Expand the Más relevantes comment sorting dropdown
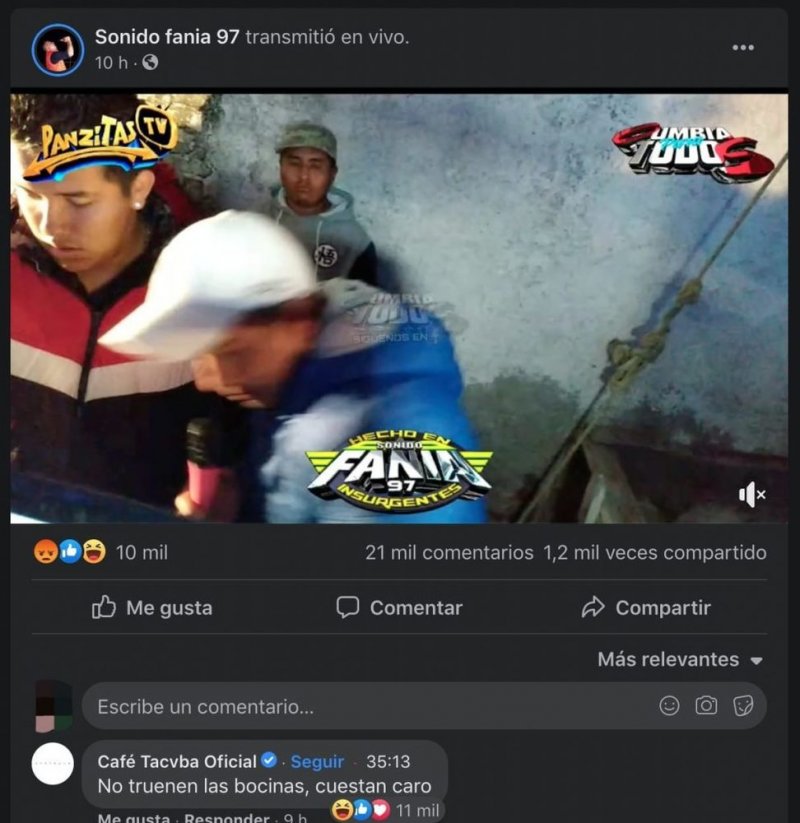800x823 pixels. click(x=680, y=660)
